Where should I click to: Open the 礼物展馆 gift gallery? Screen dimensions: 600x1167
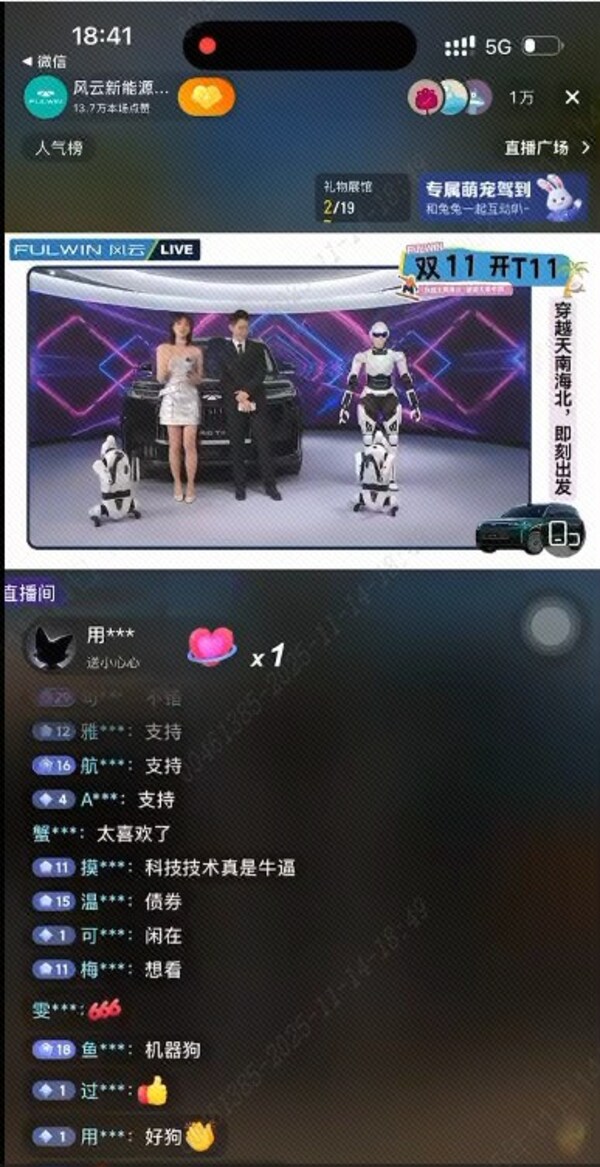click(x=360, y=198)
